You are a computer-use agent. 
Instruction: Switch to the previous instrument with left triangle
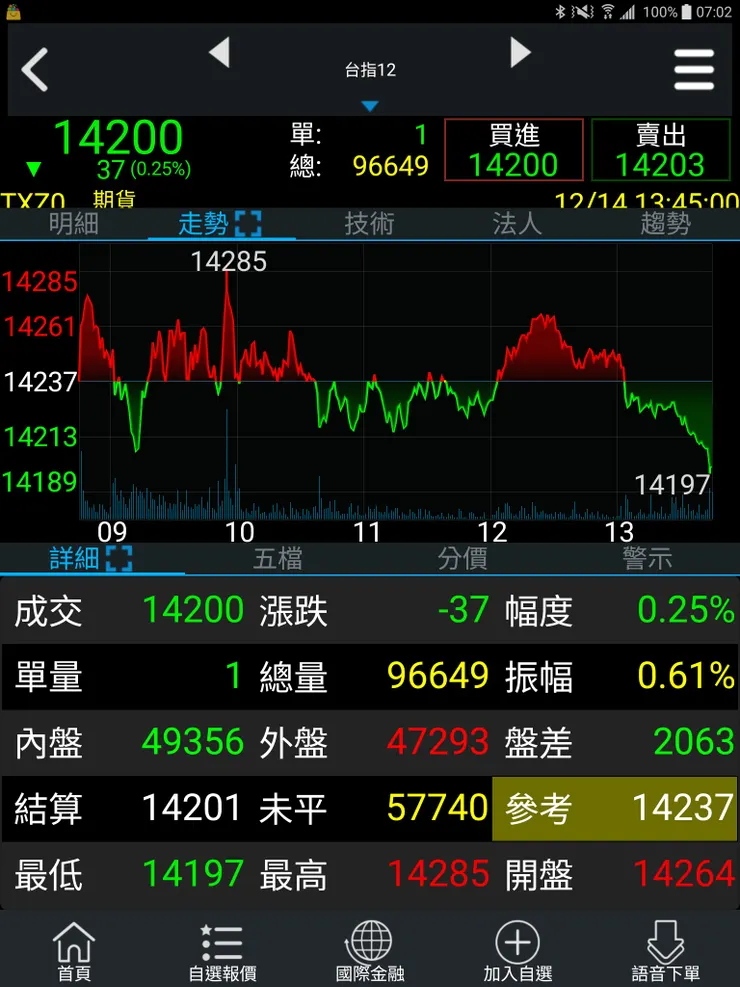pos(220,53)
